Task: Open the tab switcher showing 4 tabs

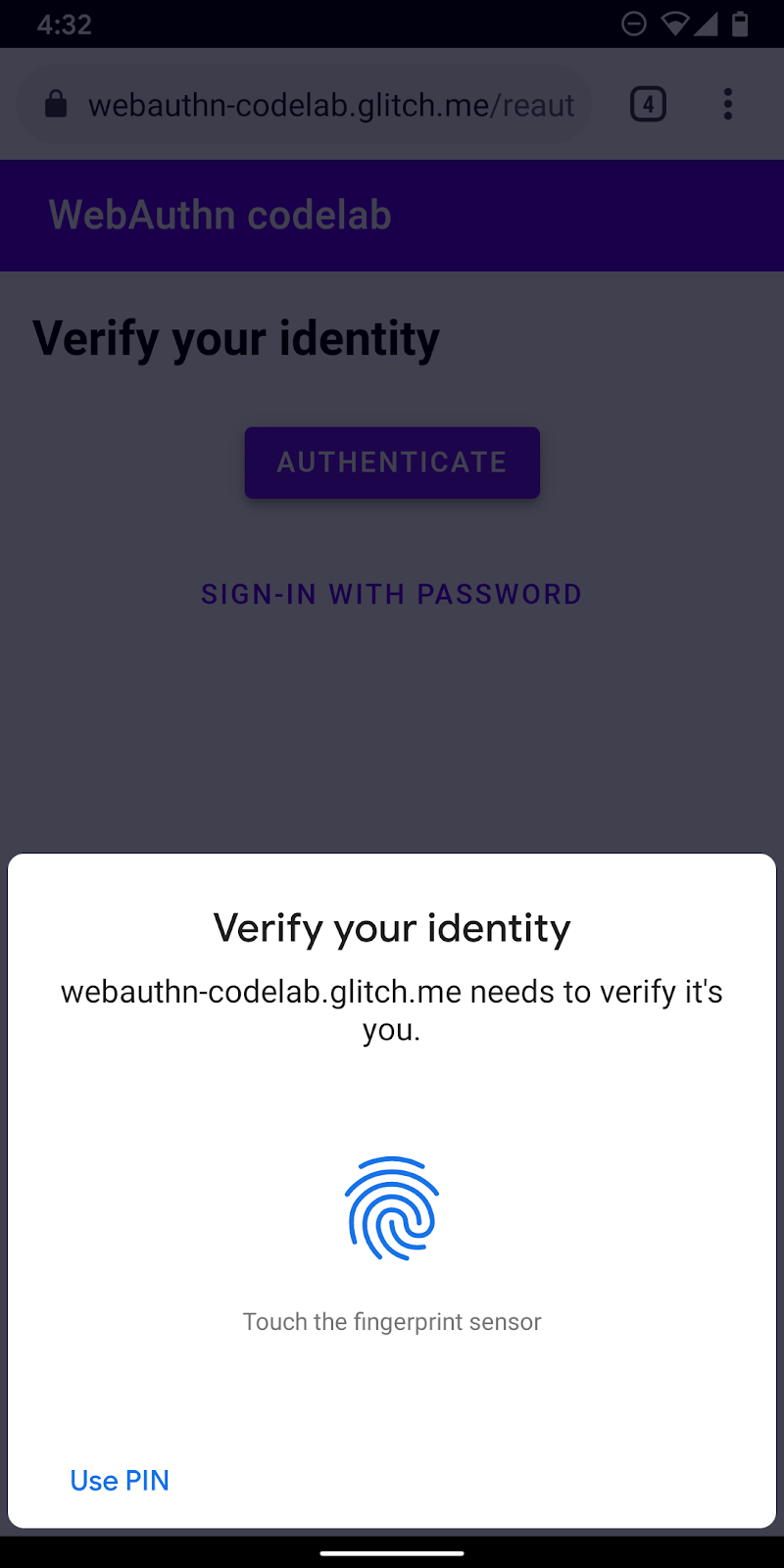Action: click(648, 104)
